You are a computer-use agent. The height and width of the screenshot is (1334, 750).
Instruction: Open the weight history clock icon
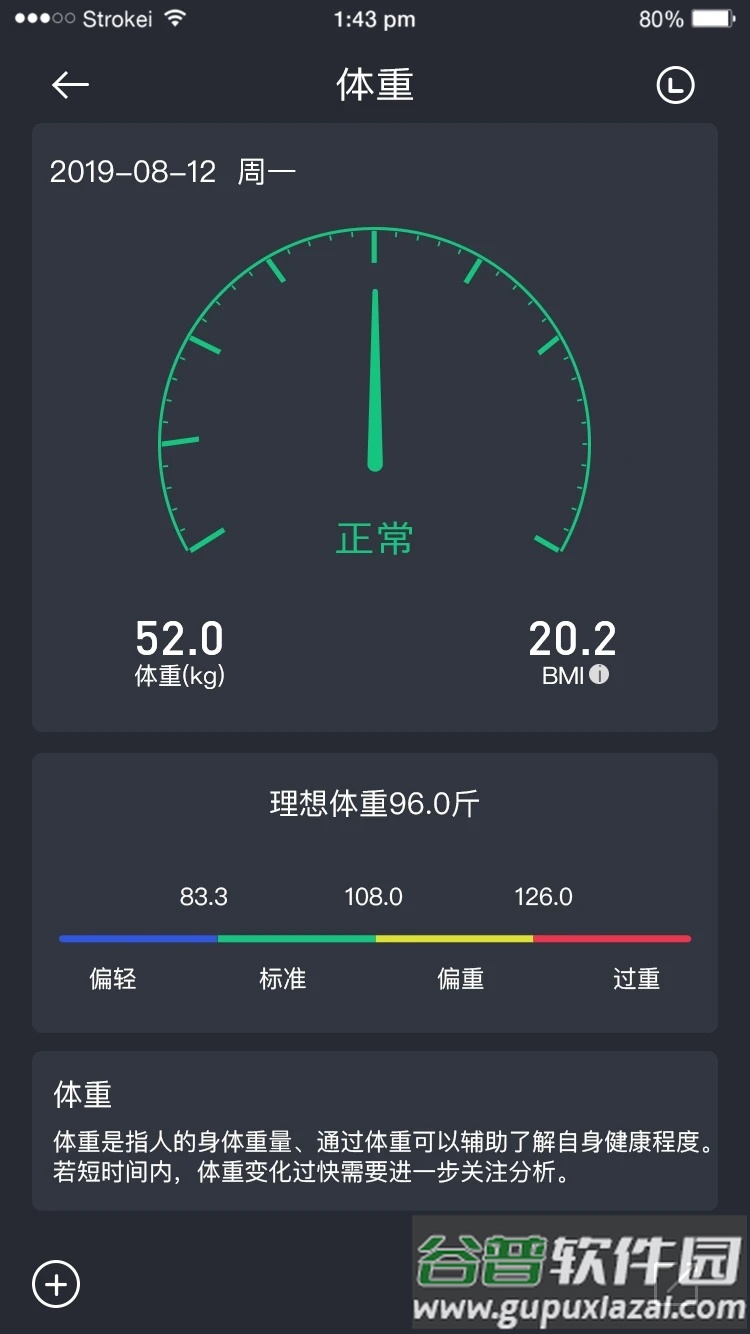676,84
